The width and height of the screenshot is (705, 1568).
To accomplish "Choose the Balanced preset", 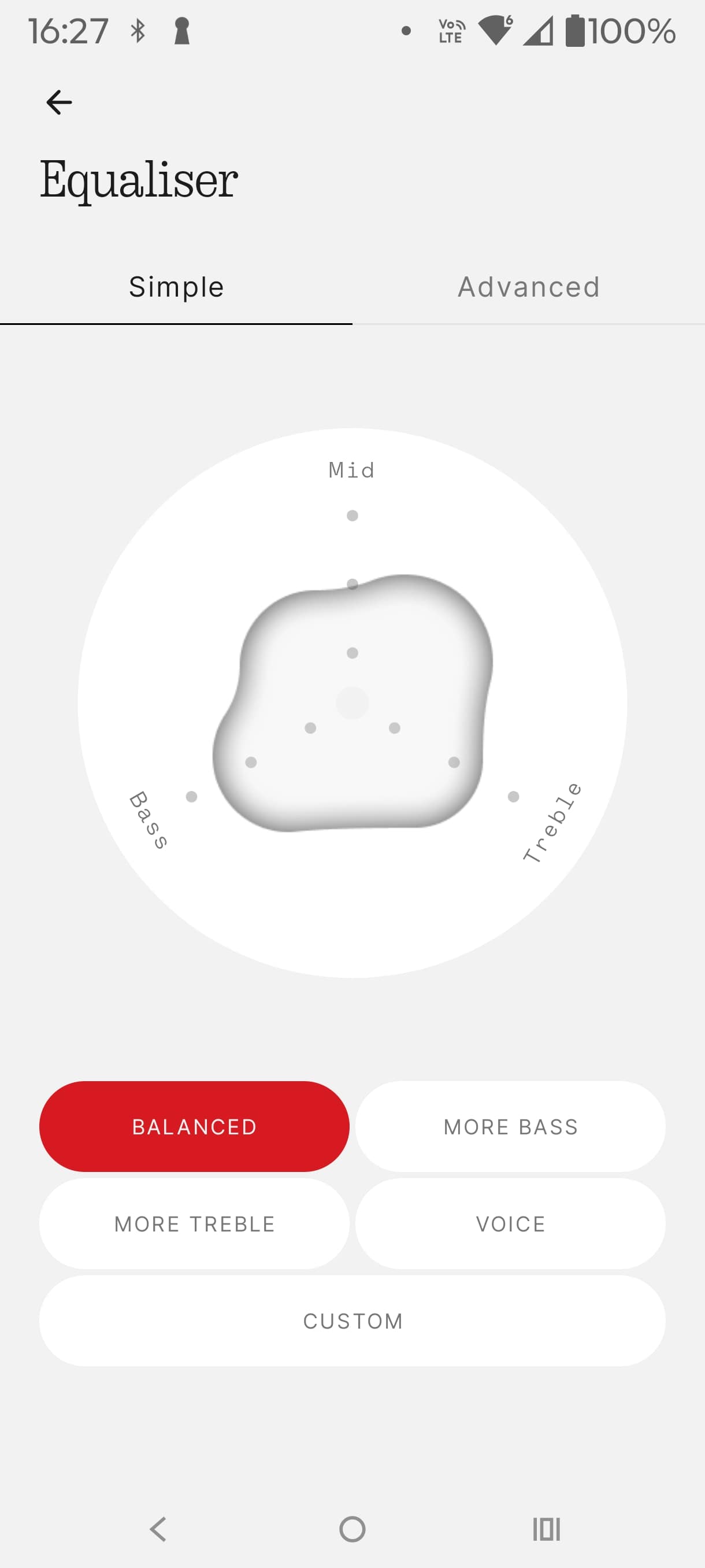I will click(x=194, y=1127).
